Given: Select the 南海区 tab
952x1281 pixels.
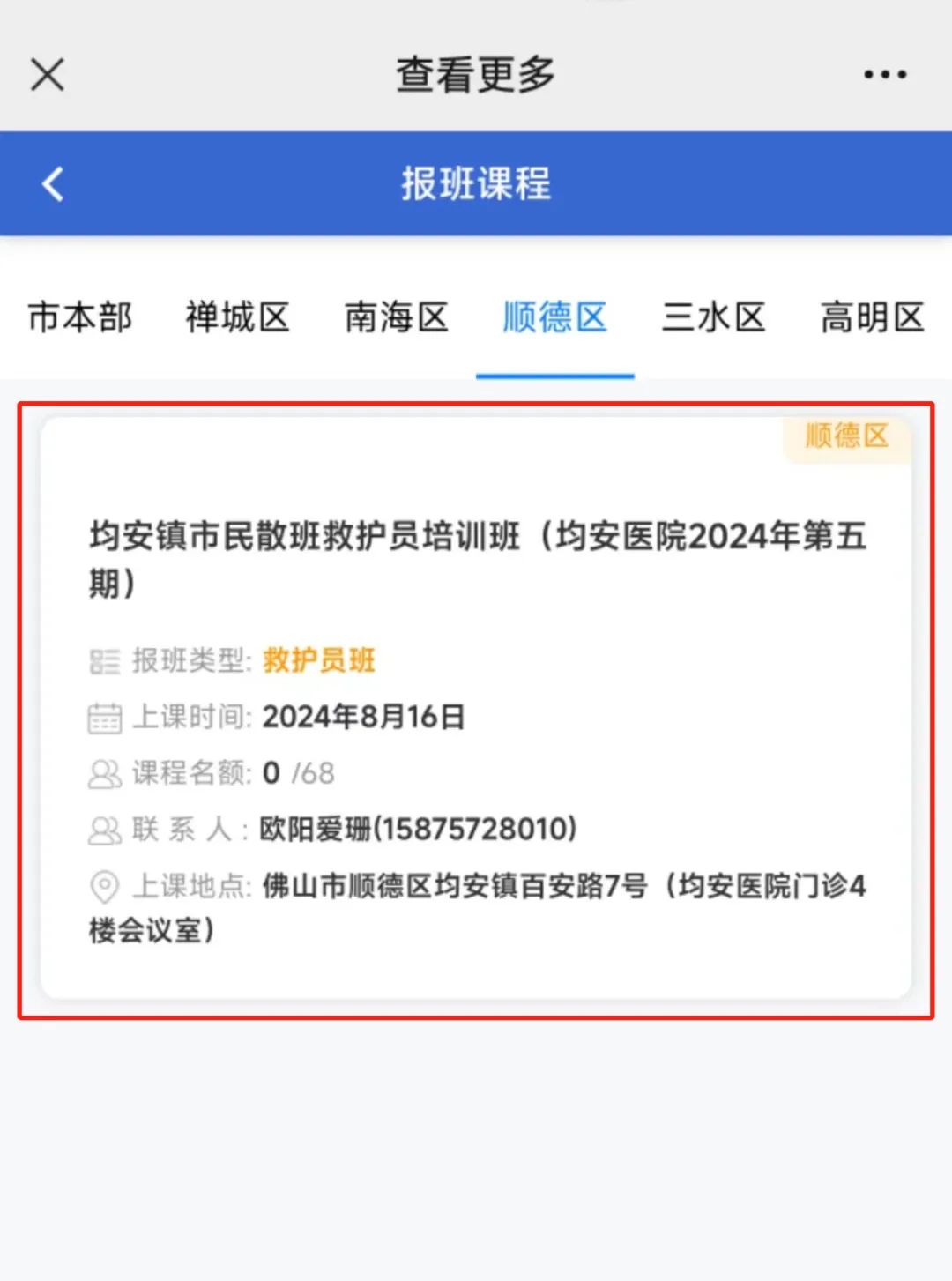Looking at the screenshot, I should click(x=397, y=317).
